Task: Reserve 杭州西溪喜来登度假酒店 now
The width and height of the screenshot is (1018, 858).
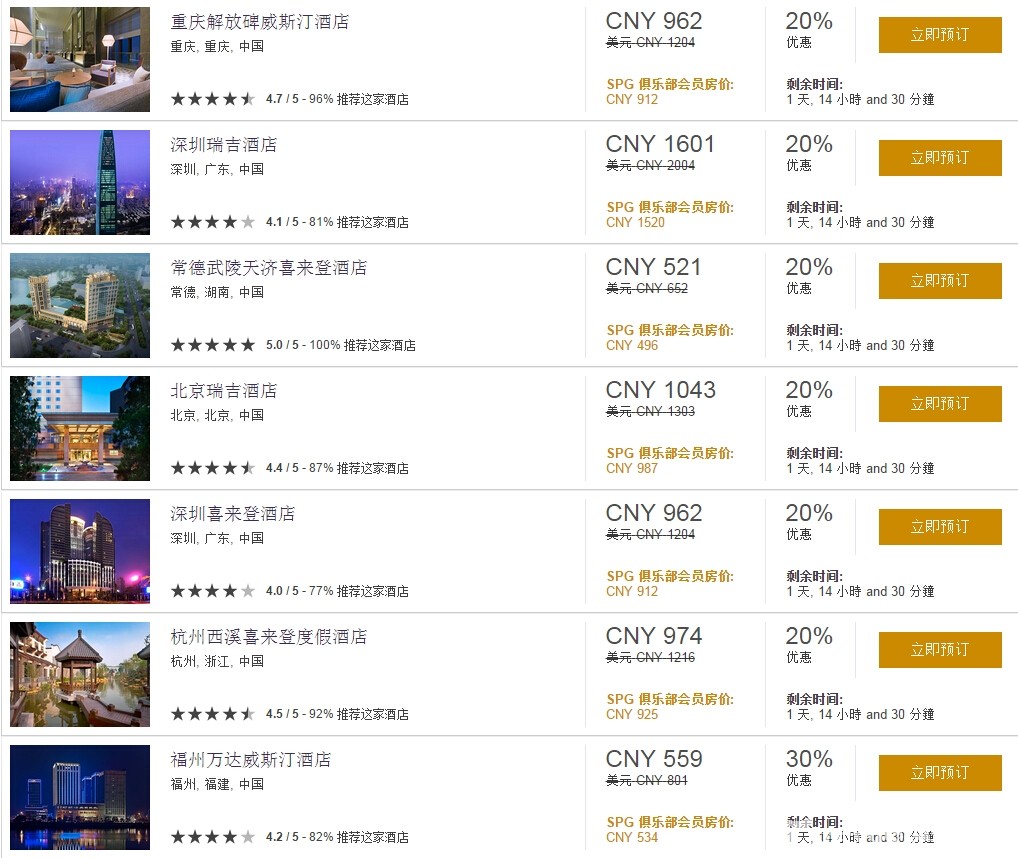Action: coord(939,650)
